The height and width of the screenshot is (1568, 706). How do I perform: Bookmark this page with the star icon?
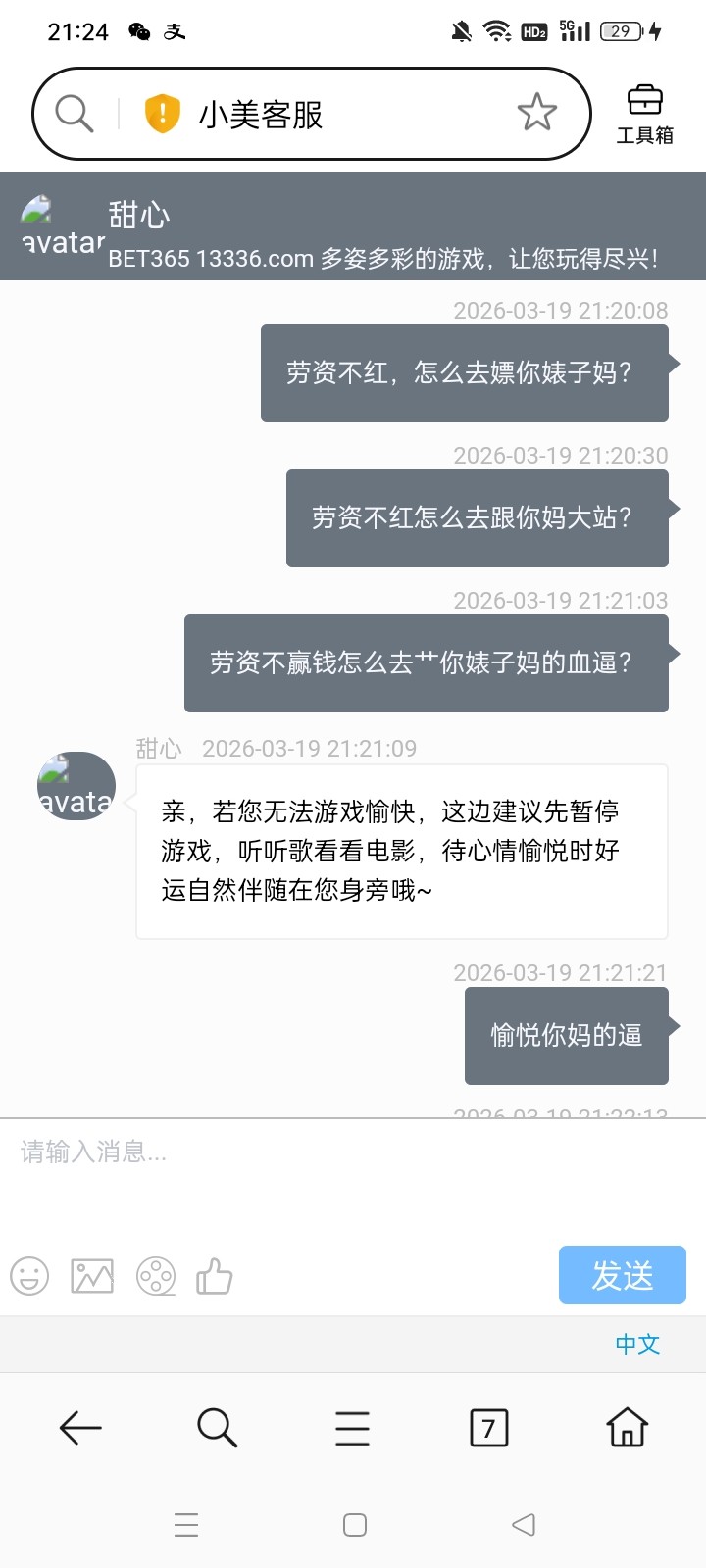536,114
